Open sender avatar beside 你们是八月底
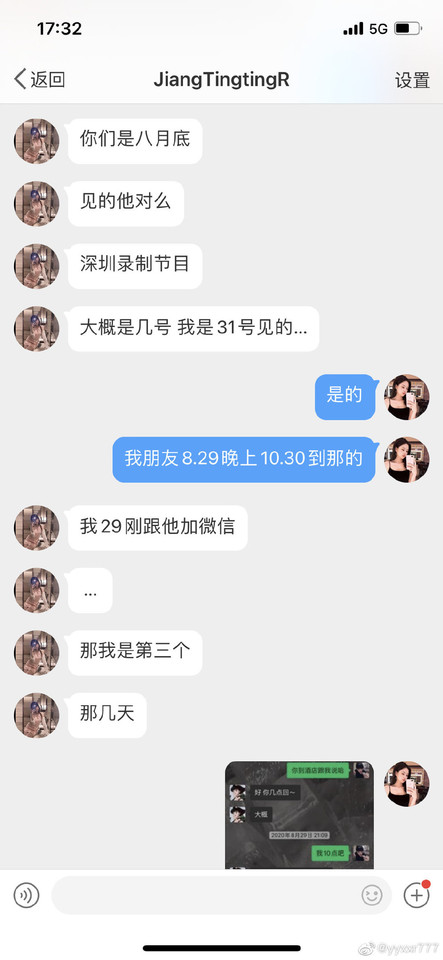 click(x=37, y=141)
